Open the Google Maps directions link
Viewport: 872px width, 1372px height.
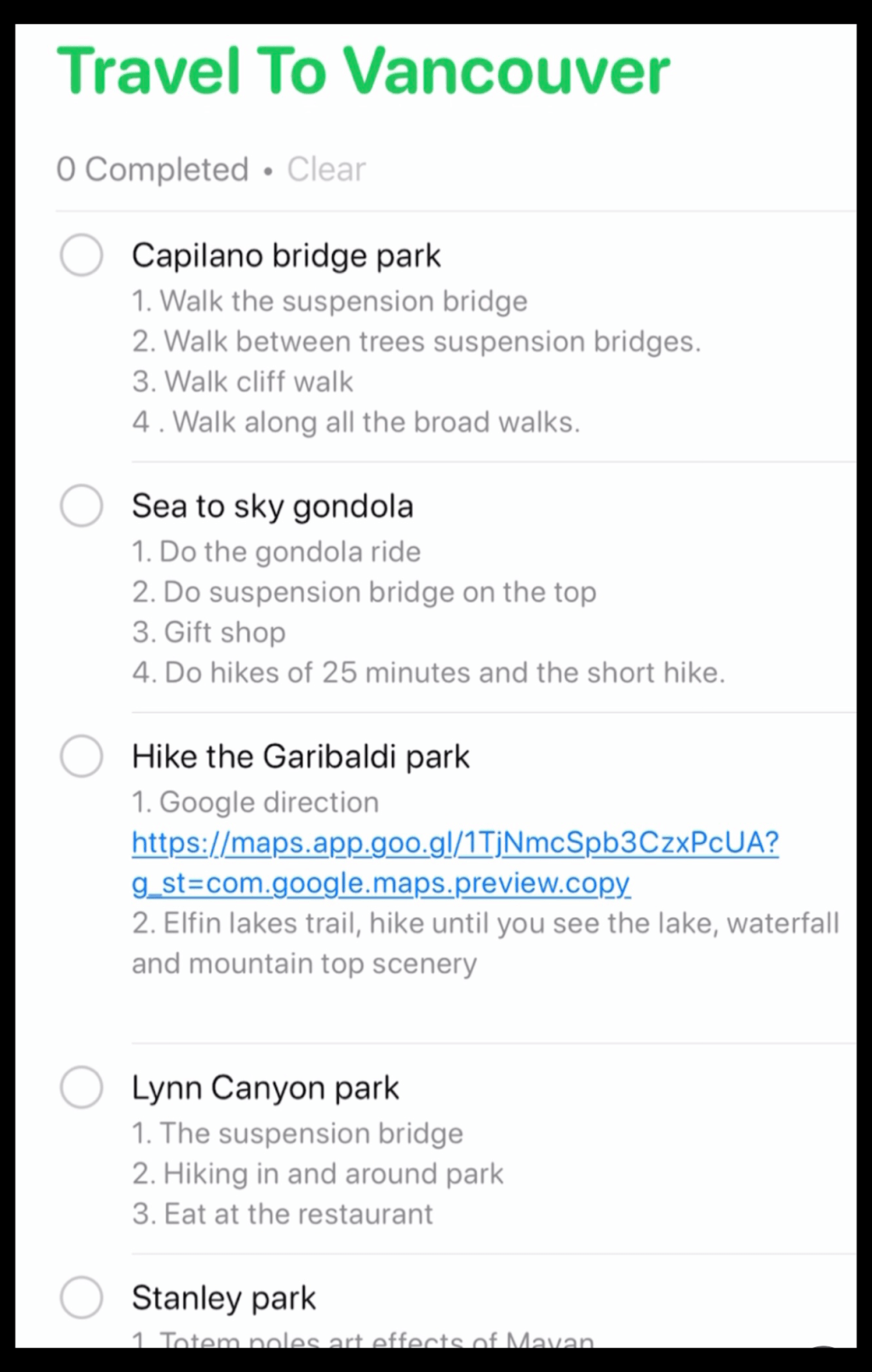tap(455, 862)
